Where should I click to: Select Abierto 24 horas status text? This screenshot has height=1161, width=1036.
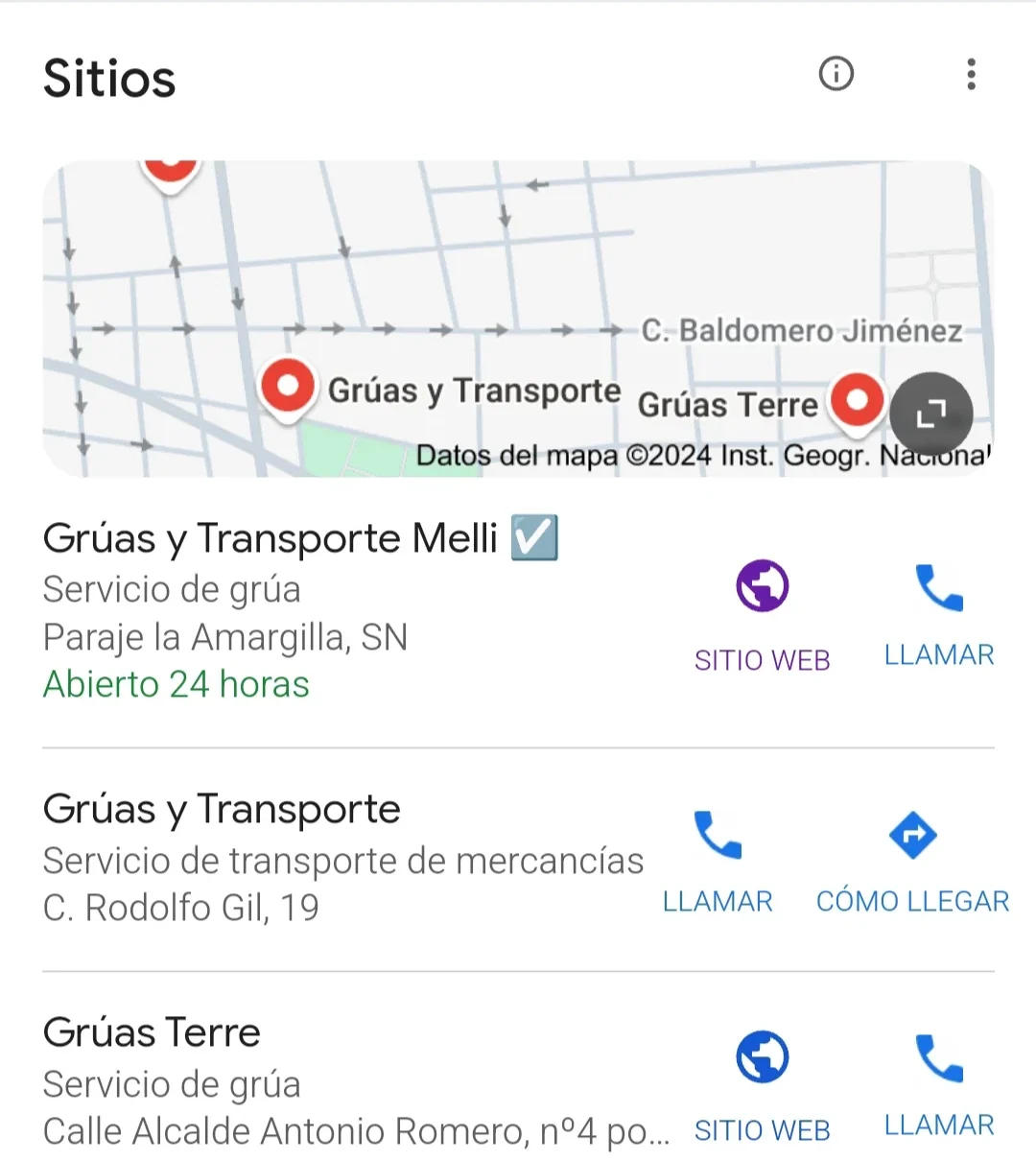176,684
